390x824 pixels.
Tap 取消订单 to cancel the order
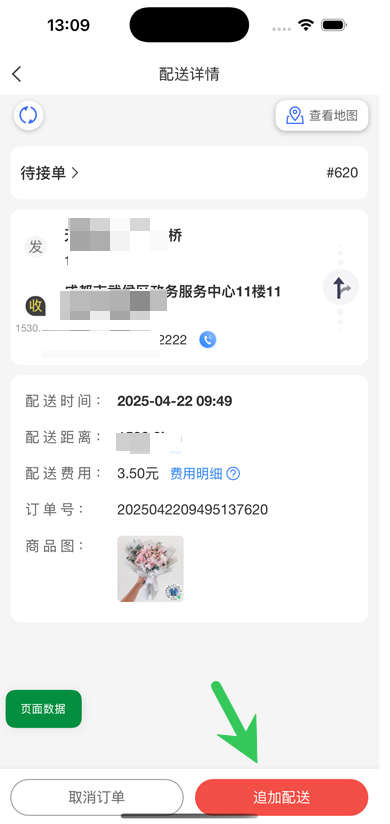(x=97, y=797)
